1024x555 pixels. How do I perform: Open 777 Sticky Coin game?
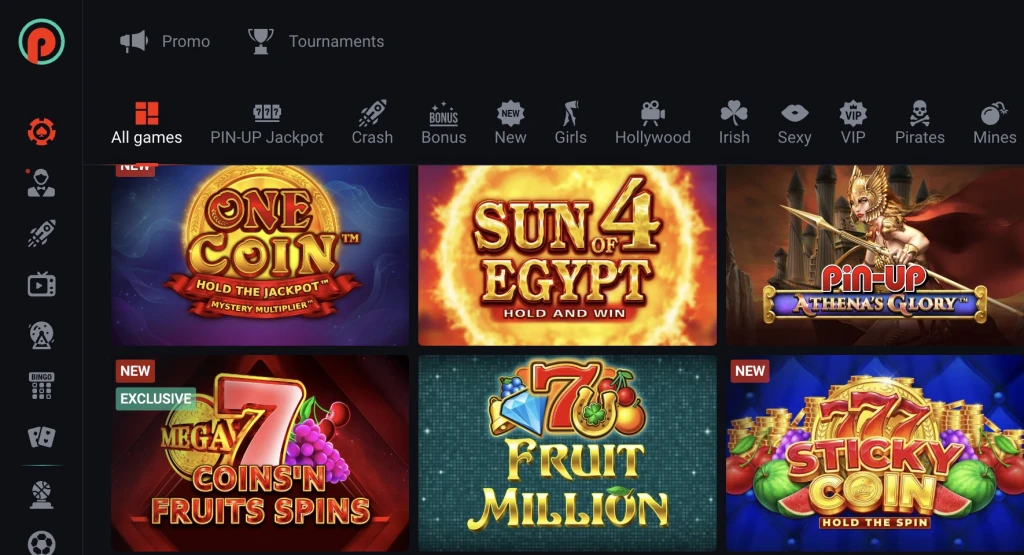point(874,453)
